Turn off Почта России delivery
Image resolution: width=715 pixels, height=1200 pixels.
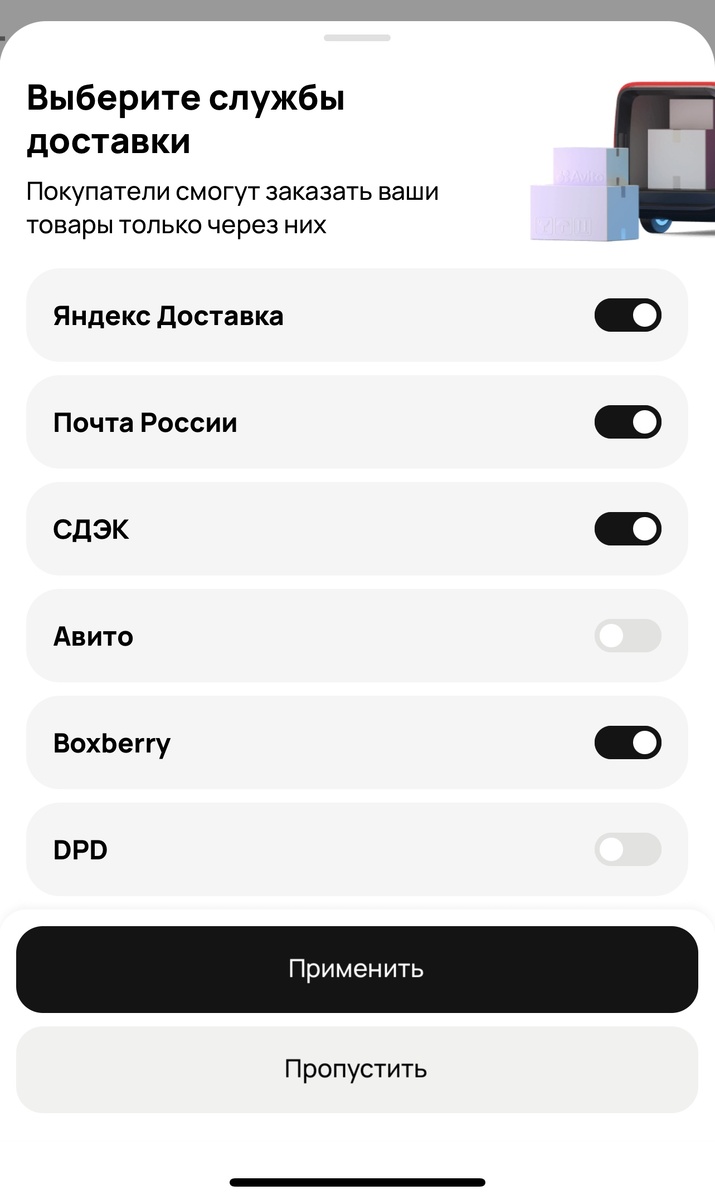pos(627,422)
